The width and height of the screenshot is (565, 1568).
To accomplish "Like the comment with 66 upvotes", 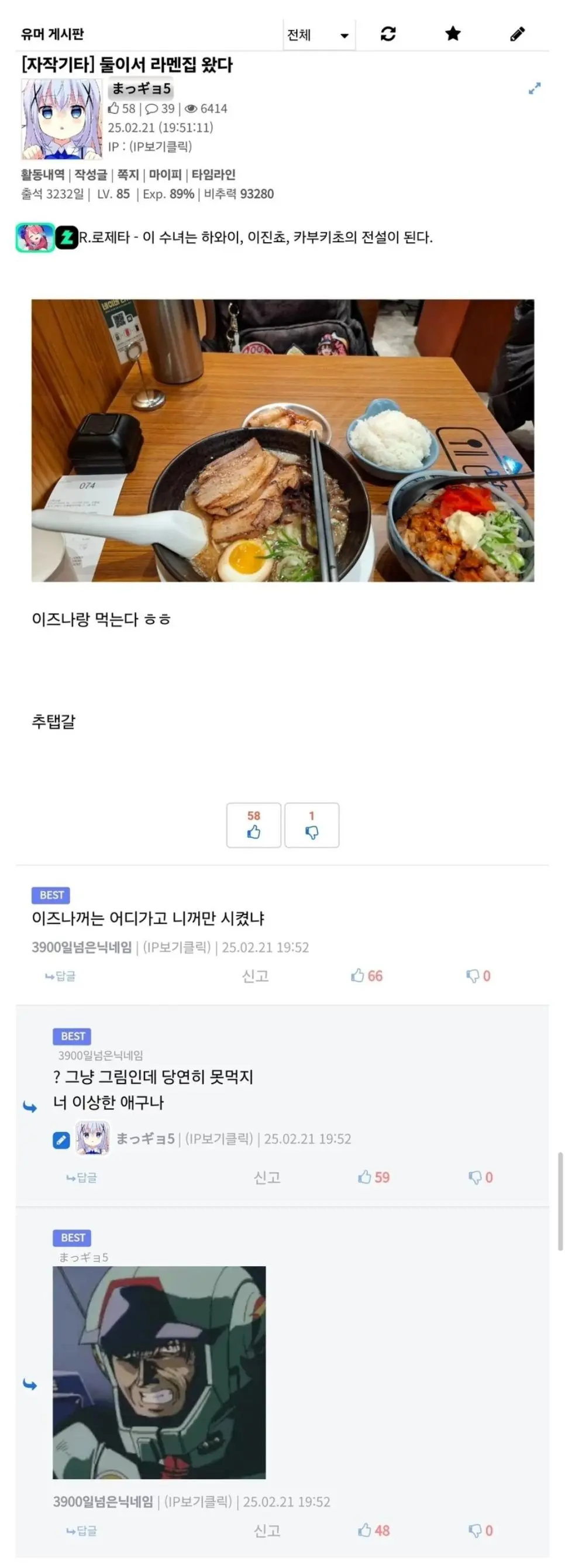I will pyautogui.click(x=366, y=976).
